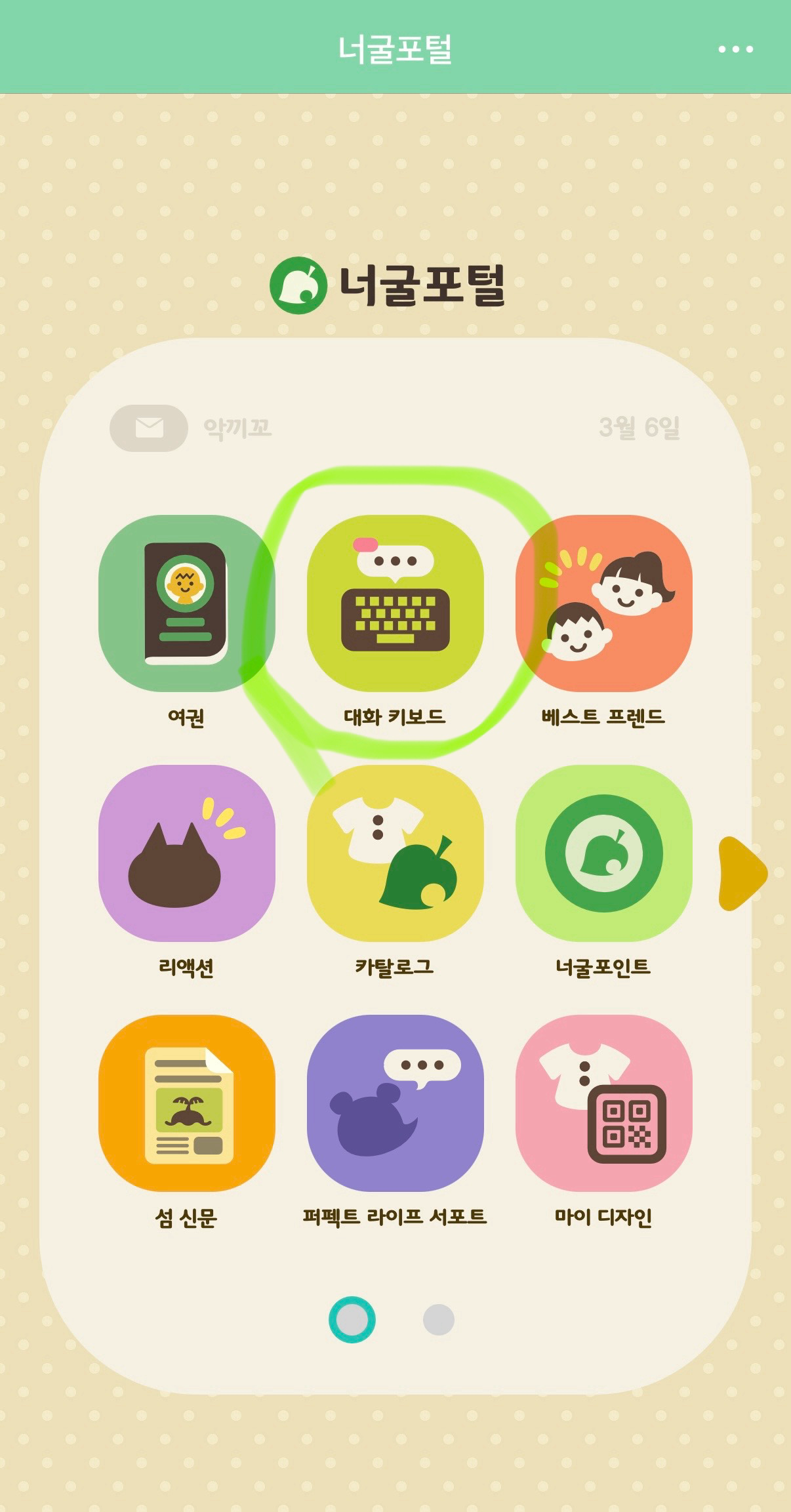Open 베스트 프렌드 best friends
This screenshot has width=791, height=1512.
603,603
